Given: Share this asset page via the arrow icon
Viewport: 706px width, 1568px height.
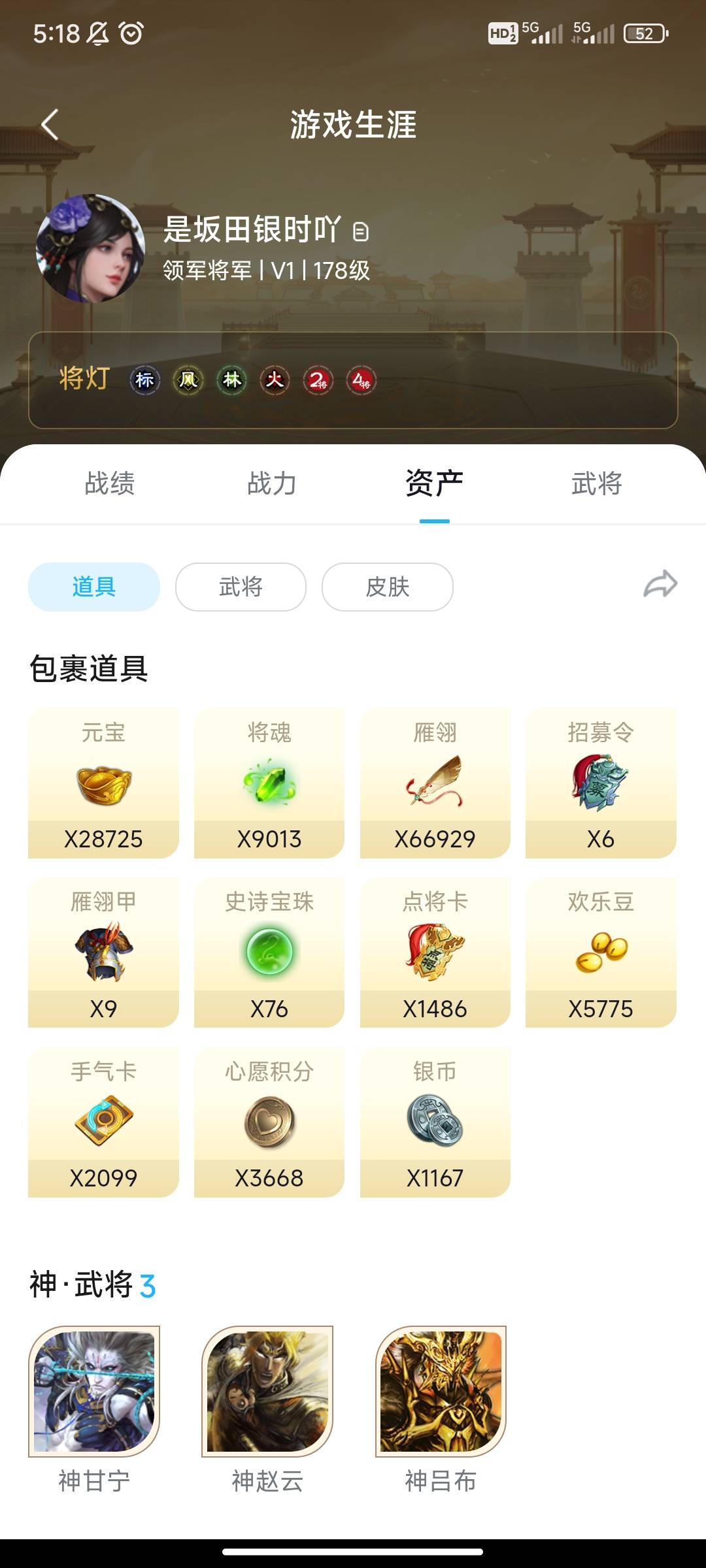Looking at the screenshot, I should (660, 585).
